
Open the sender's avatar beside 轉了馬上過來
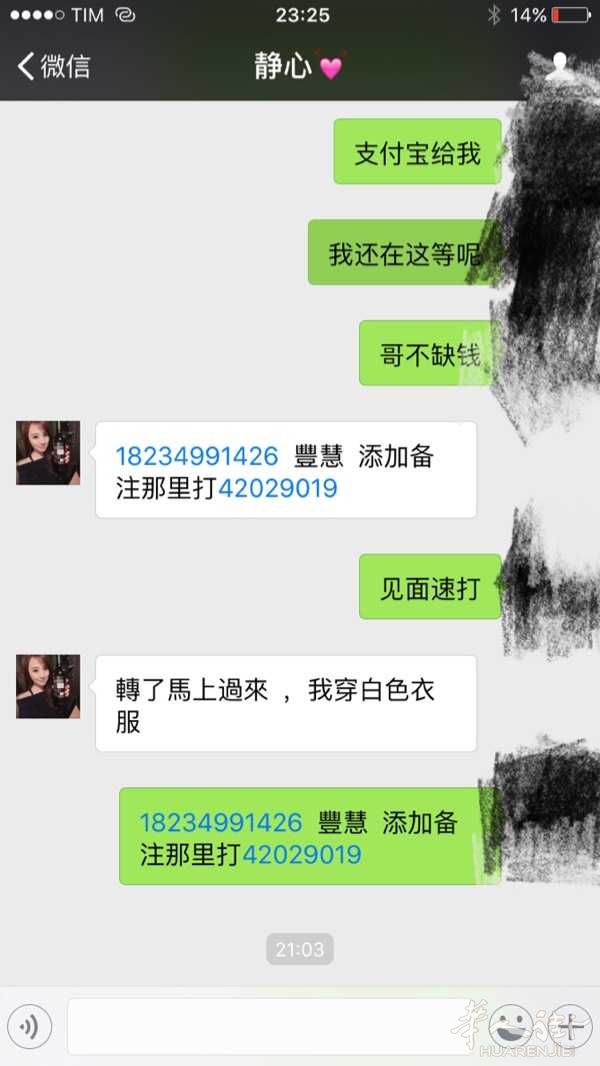48,687
